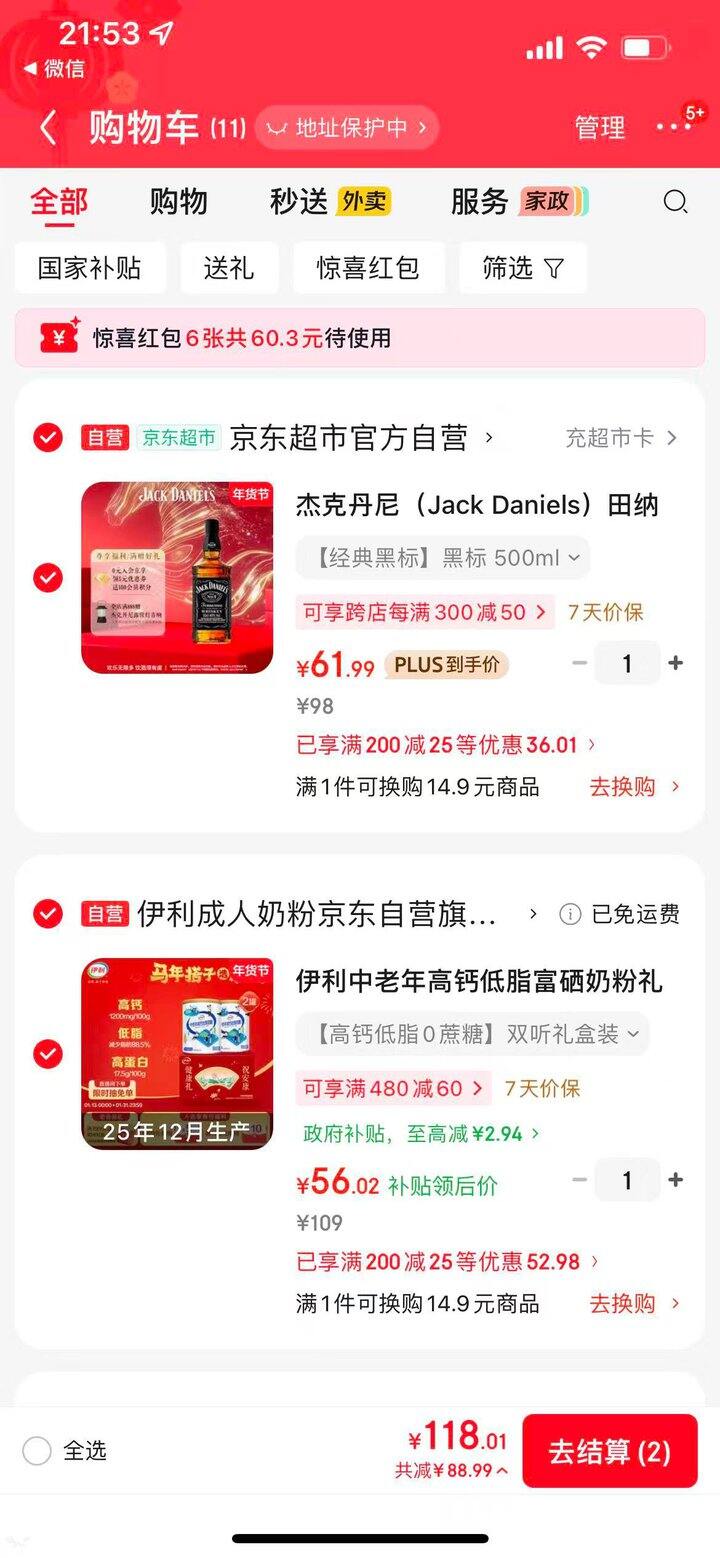Viewport: 720px width, 1558px height.
Task: Go back from the shopping cart
Action: click(47, 128)
